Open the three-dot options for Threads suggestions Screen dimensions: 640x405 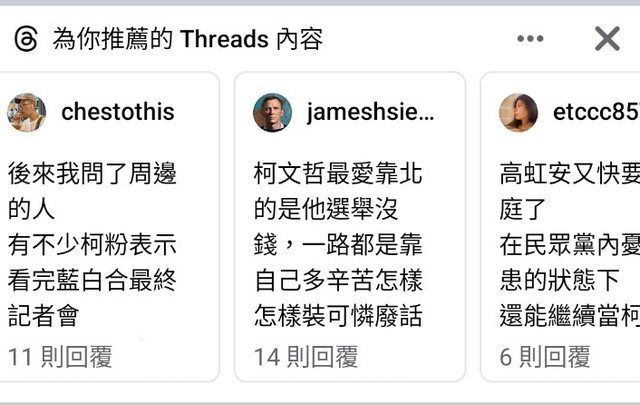pyautogui.click(x=530, y=39)
